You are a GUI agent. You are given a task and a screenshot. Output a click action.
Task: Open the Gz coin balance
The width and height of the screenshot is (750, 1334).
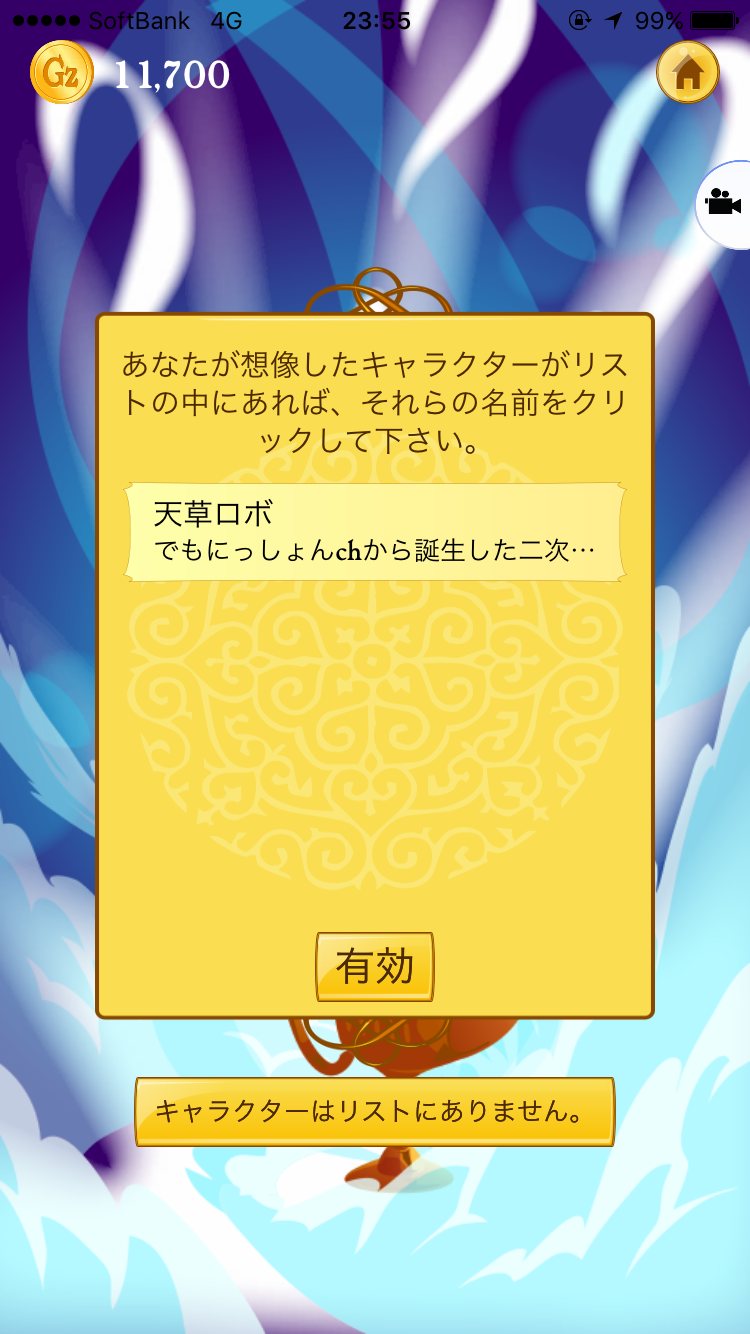point(62,73)
